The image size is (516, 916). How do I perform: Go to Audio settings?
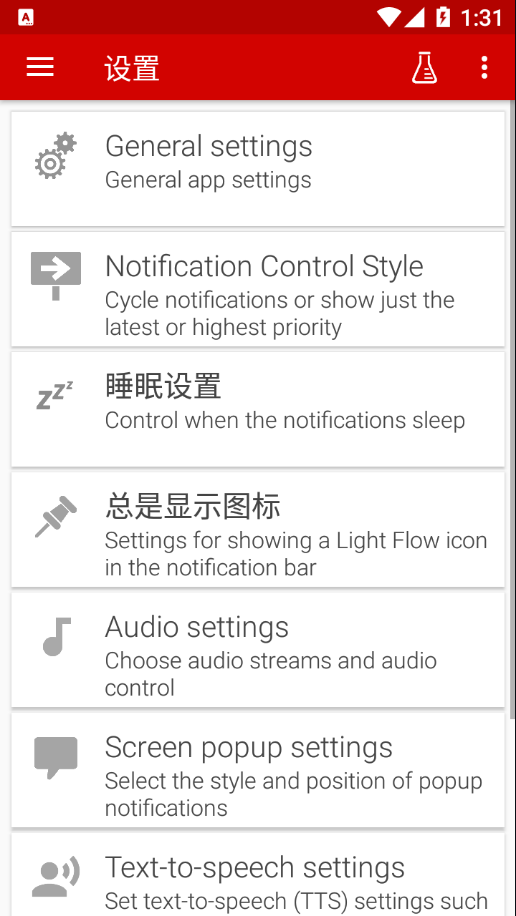(x=258, y=650)
